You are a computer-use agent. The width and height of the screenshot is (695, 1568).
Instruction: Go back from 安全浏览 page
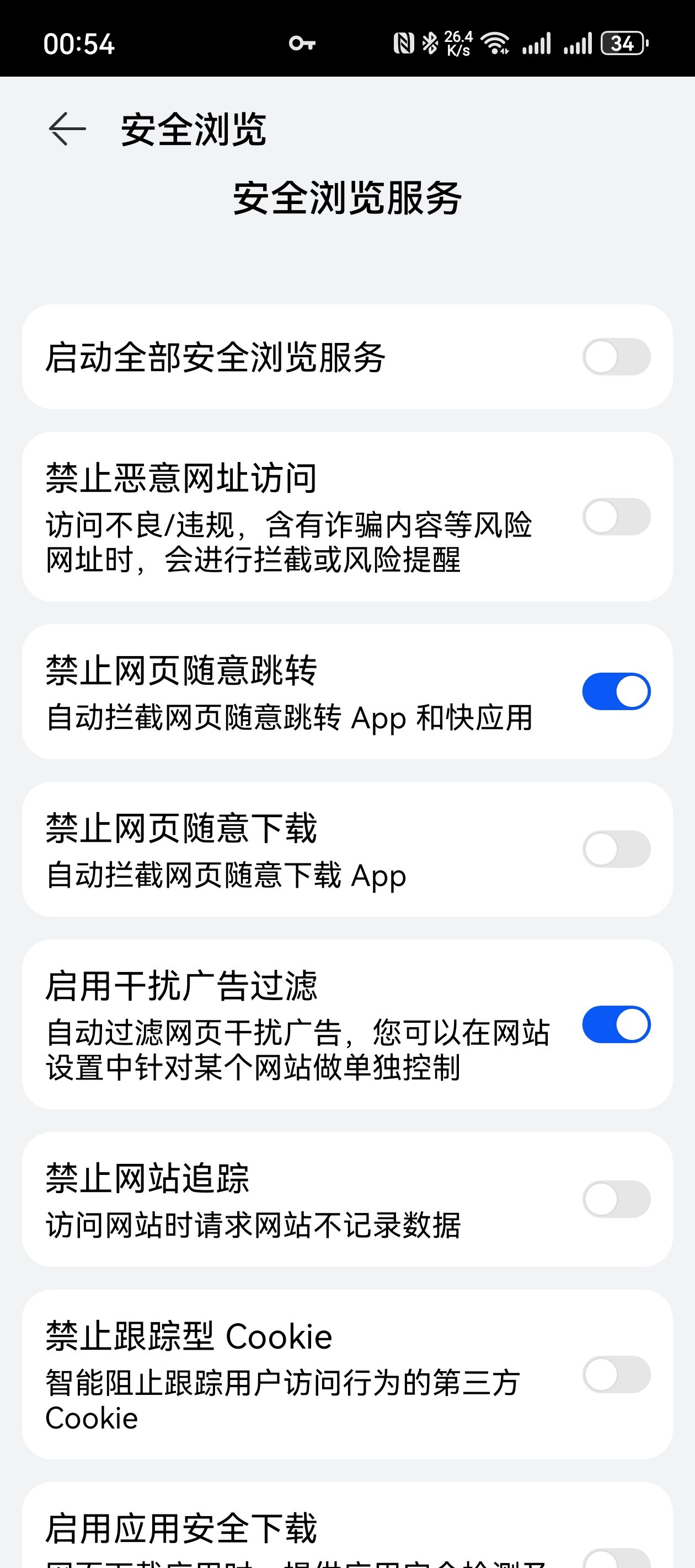67,129
